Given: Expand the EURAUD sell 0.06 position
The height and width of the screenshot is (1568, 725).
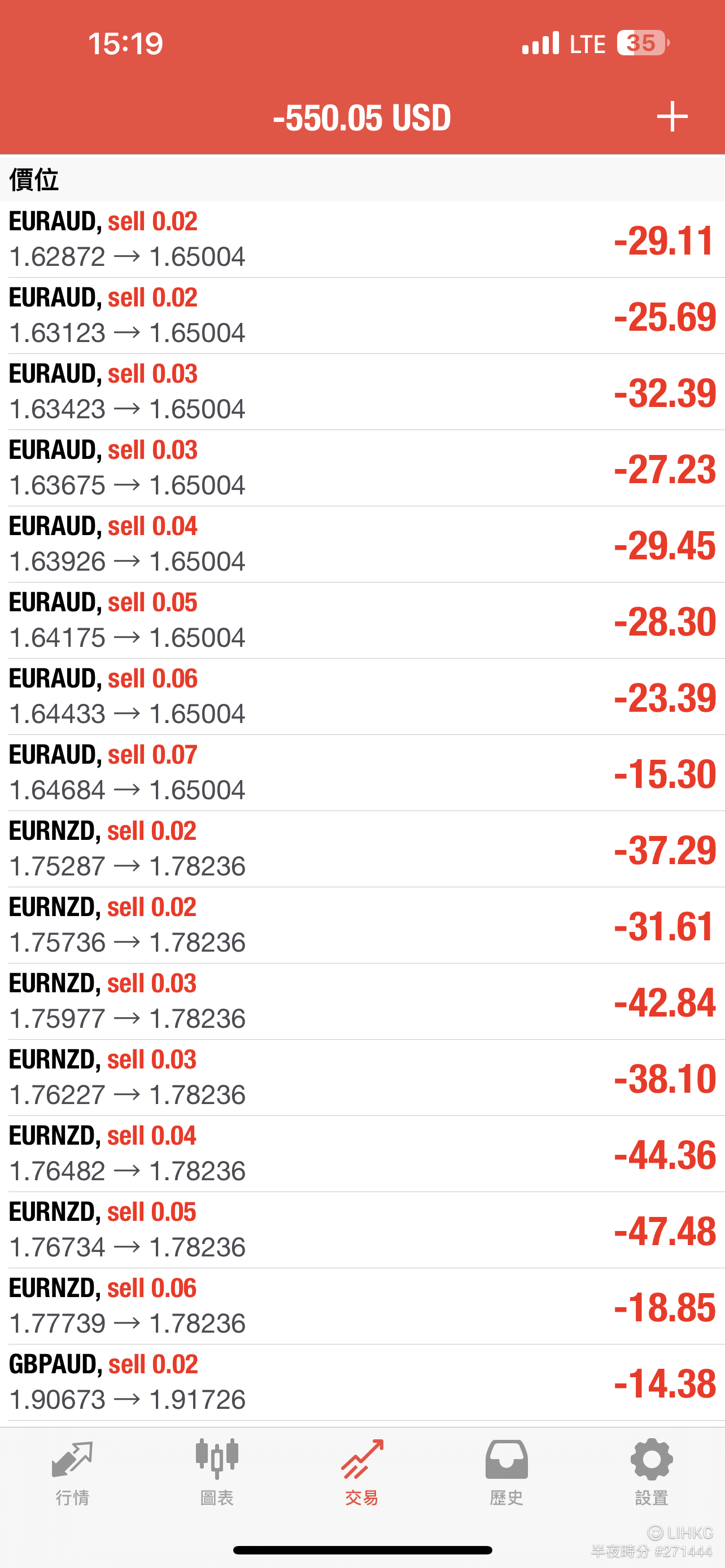Looking at the screenshot, I should [x=362, y=697].
